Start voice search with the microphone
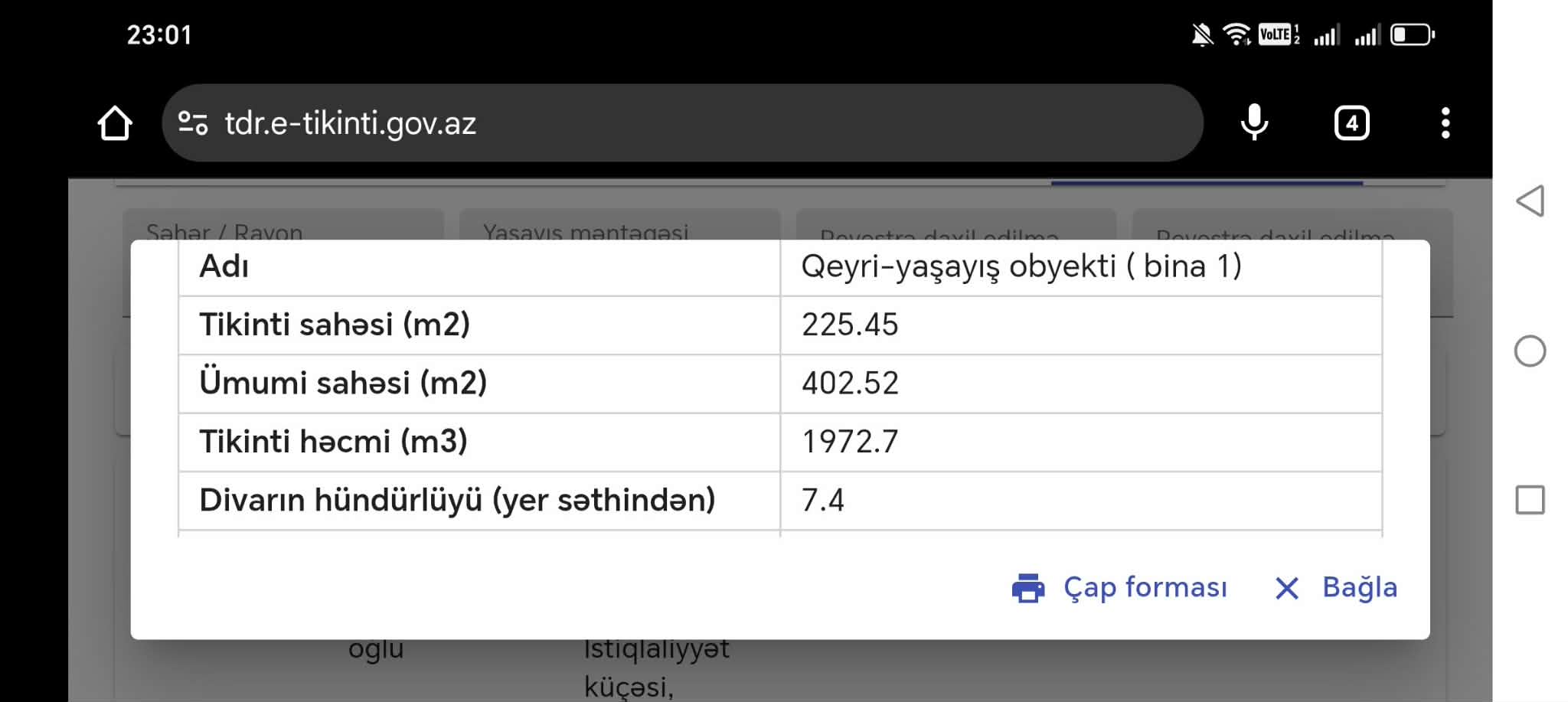The width and height of the screenshot is (1568, 702). click(1254, 123)
